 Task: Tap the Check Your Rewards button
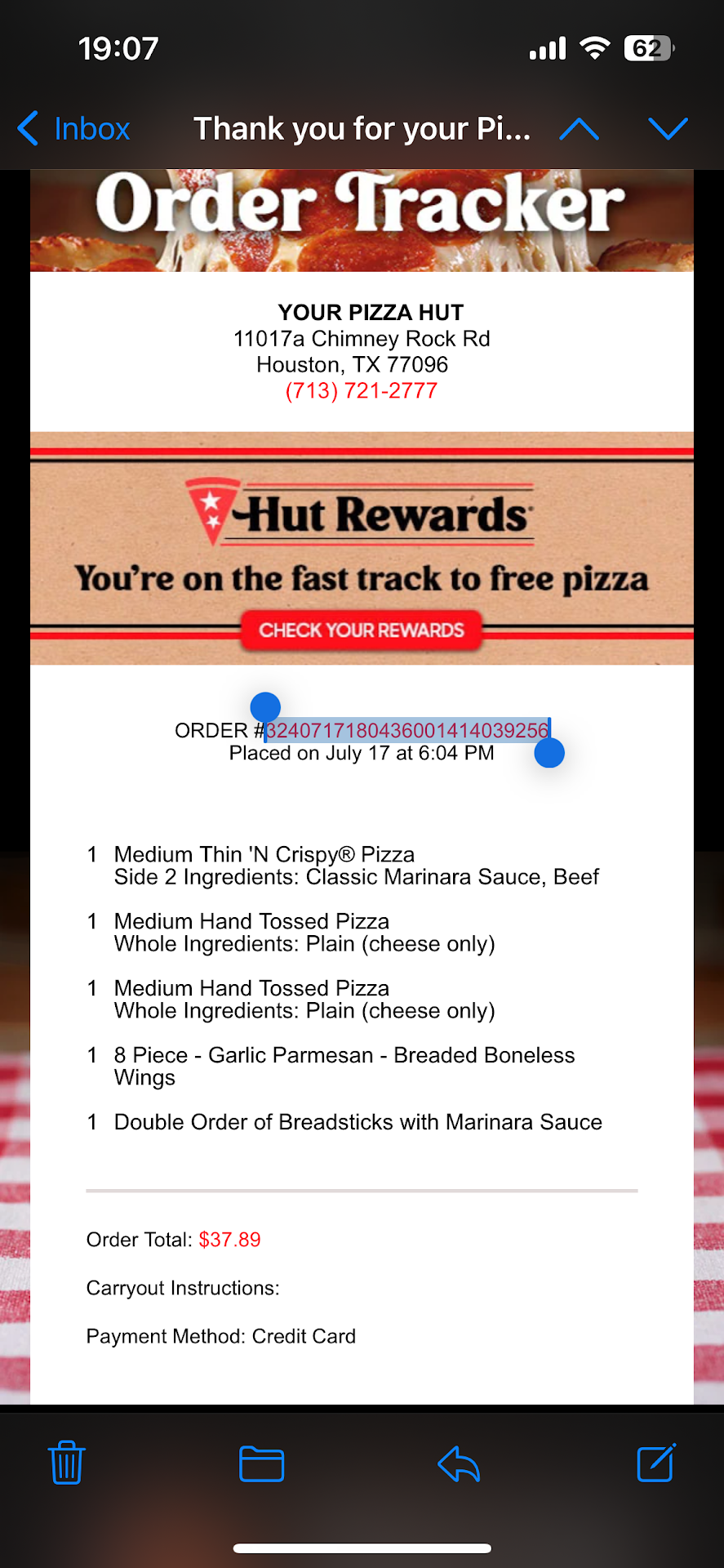click(x=362, y=630)
